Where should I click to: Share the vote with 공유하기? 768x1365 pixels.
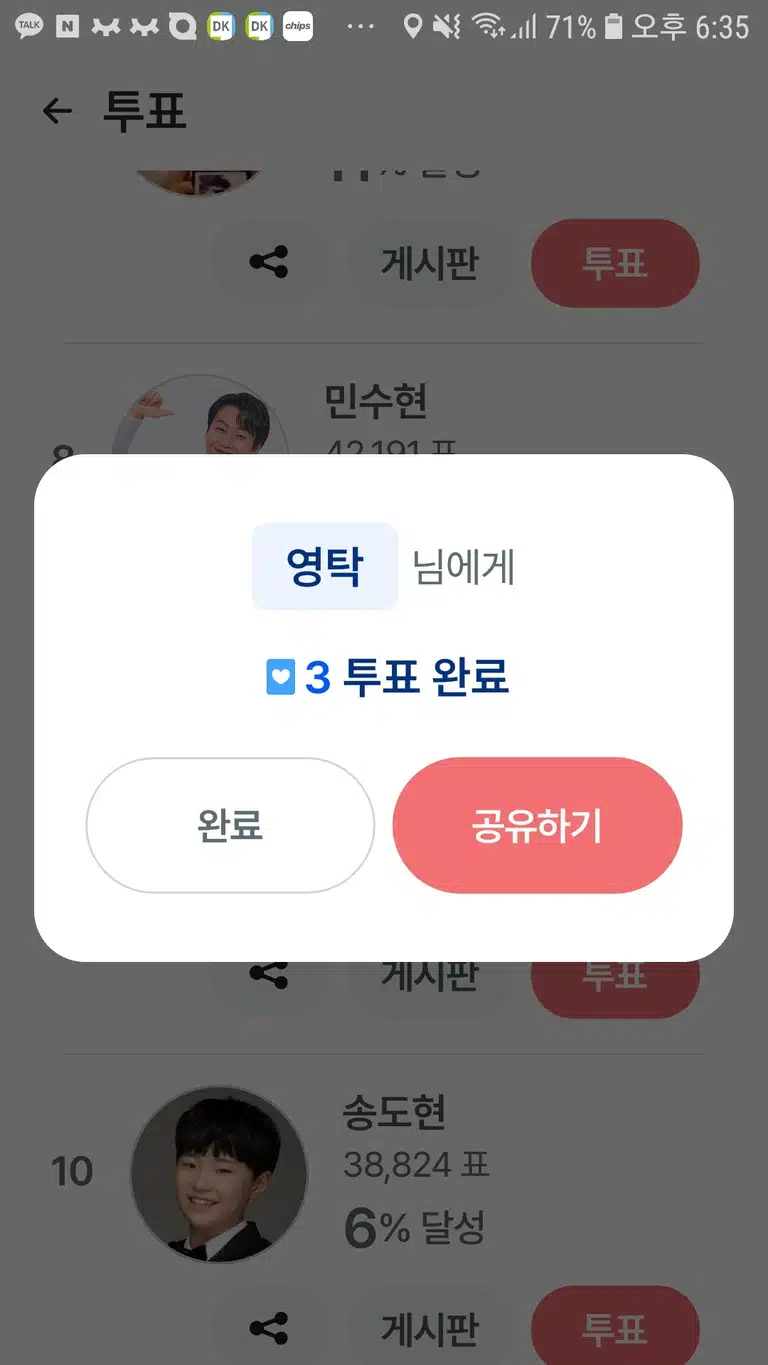click(537, 825)
